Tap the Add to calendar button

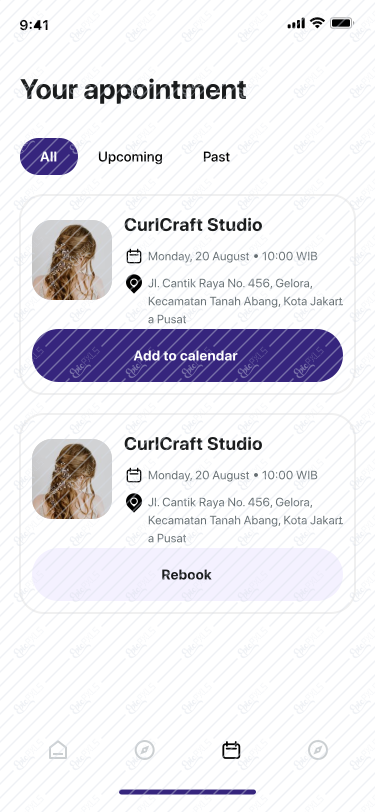point(188,356)
